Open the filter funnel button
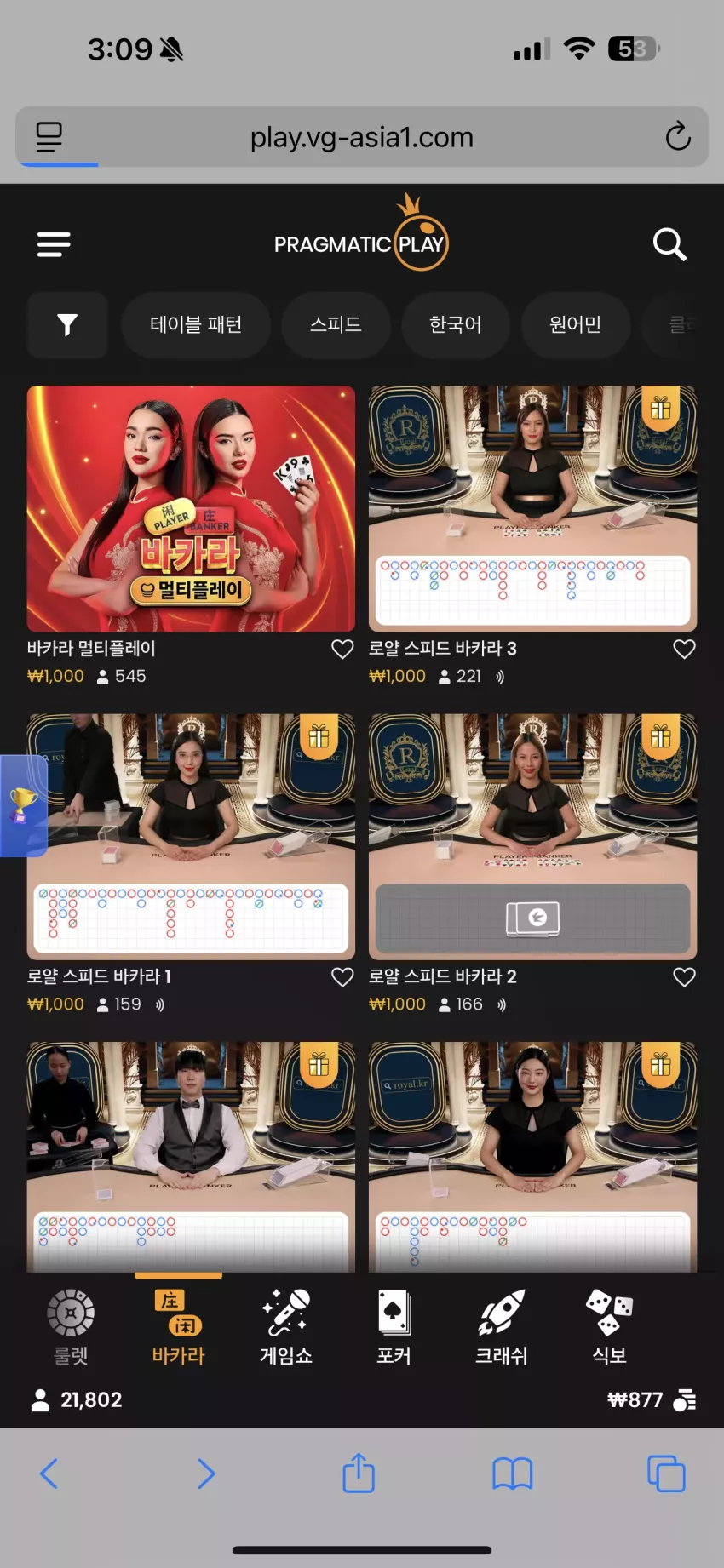 coord(67,324)
